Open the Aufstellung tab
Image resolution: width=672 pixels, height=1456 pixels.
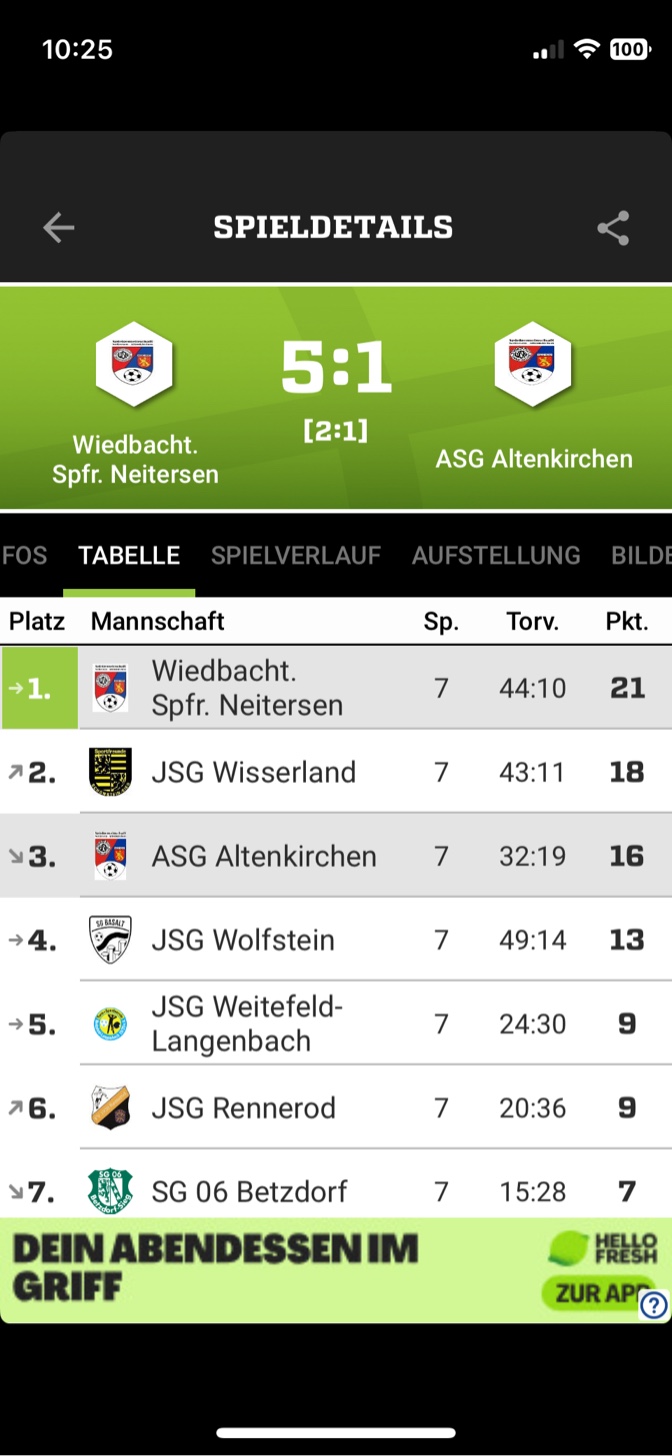496,556
